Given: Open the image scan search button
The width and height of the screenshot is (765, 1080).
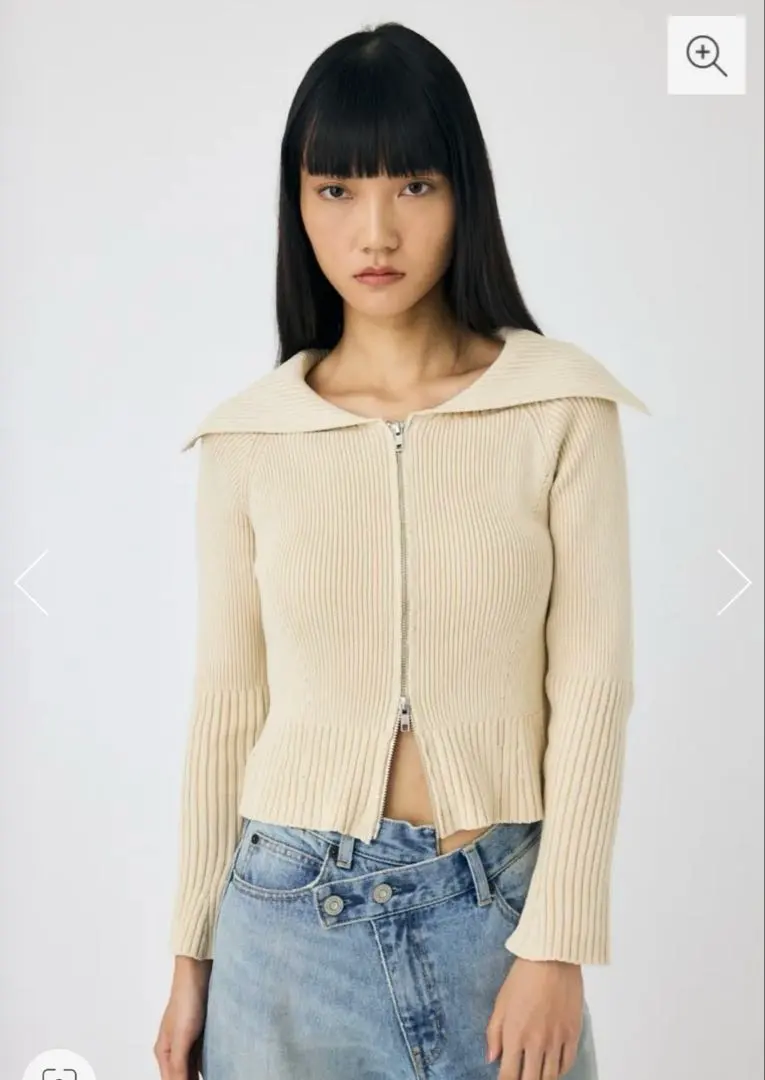Looking at the screenshot, I should (x=58, y=1070).
